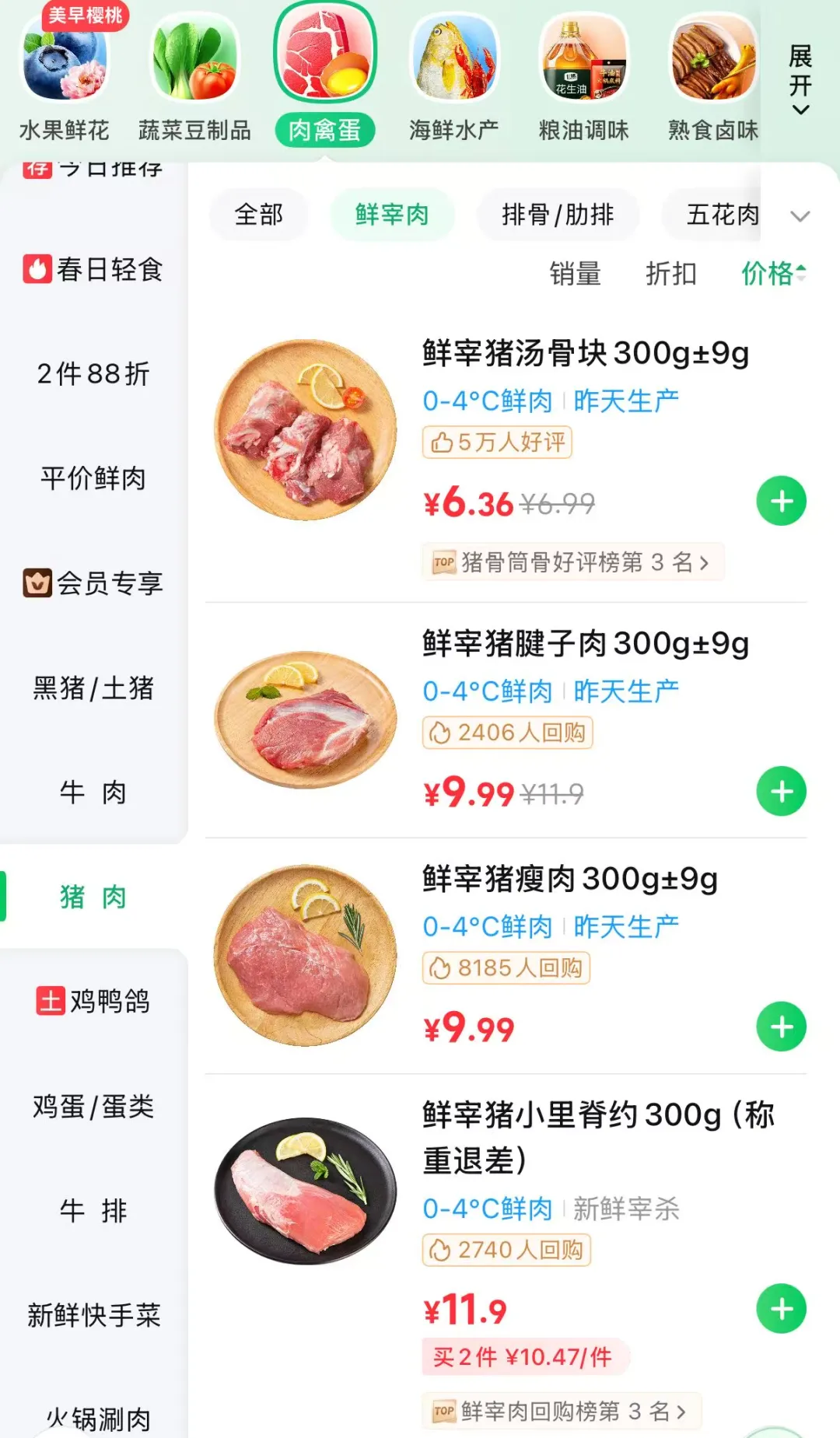The image size is (840, 1438).
Task: Add 鲜宰猪腱子肉 to cart
Action: 781,792
